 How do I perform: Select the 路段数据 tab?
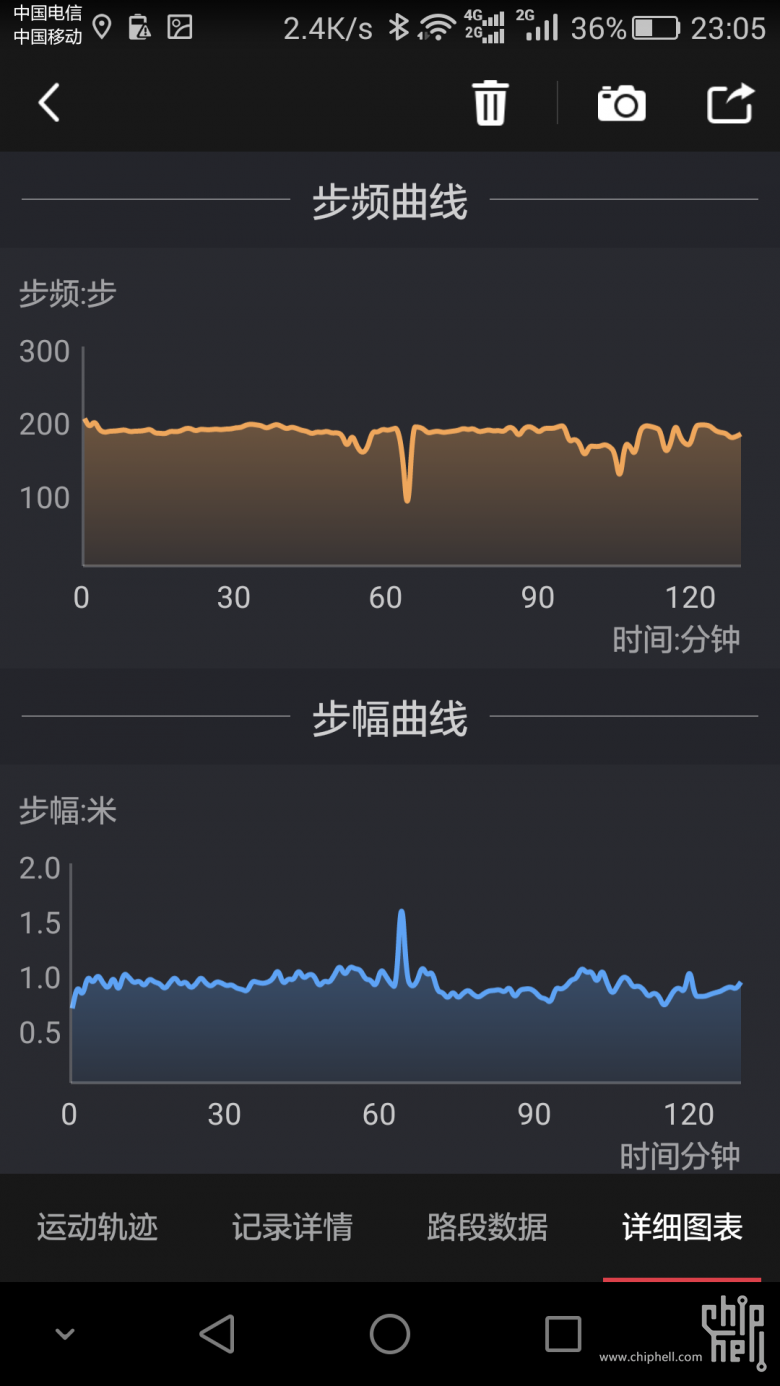pyautogui.click(x=487, y=1227)
